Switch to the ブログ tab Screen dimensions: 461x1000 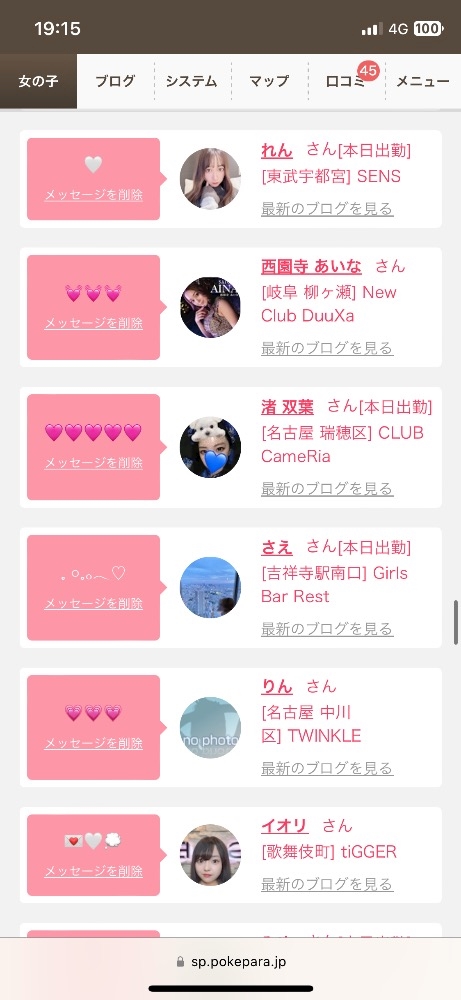point(115,81)
